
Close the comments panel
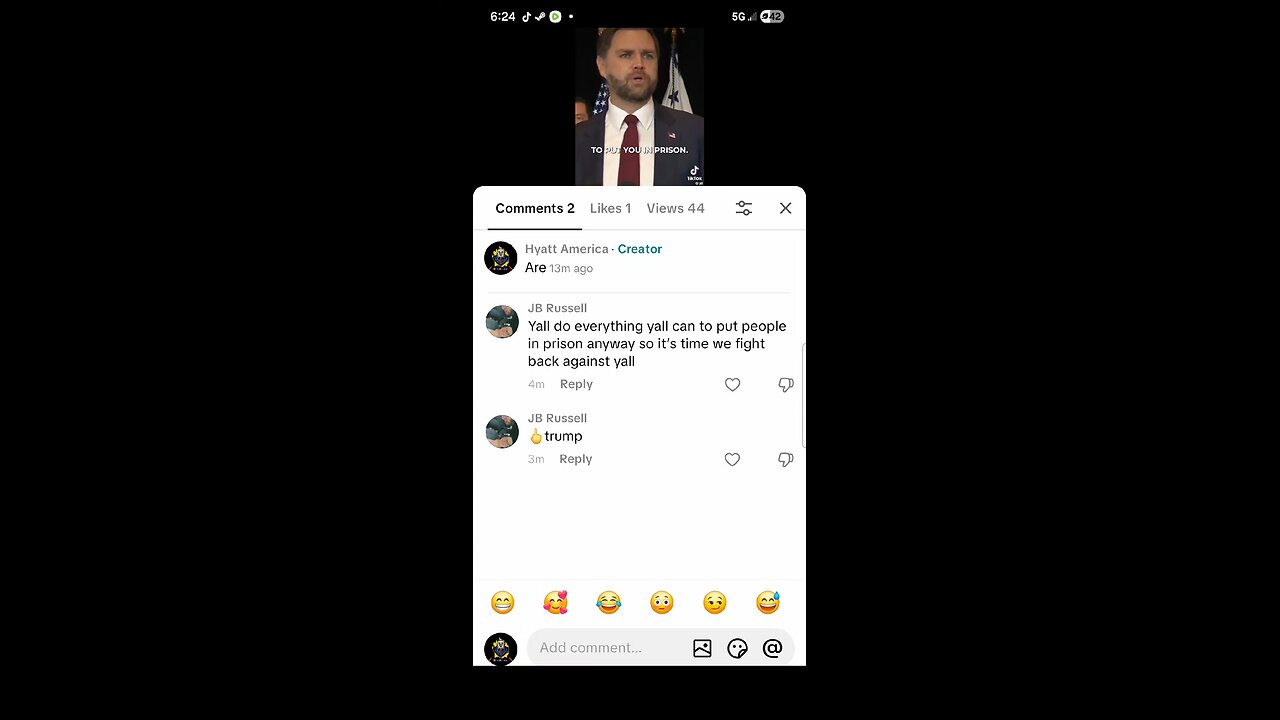[785, 208]
